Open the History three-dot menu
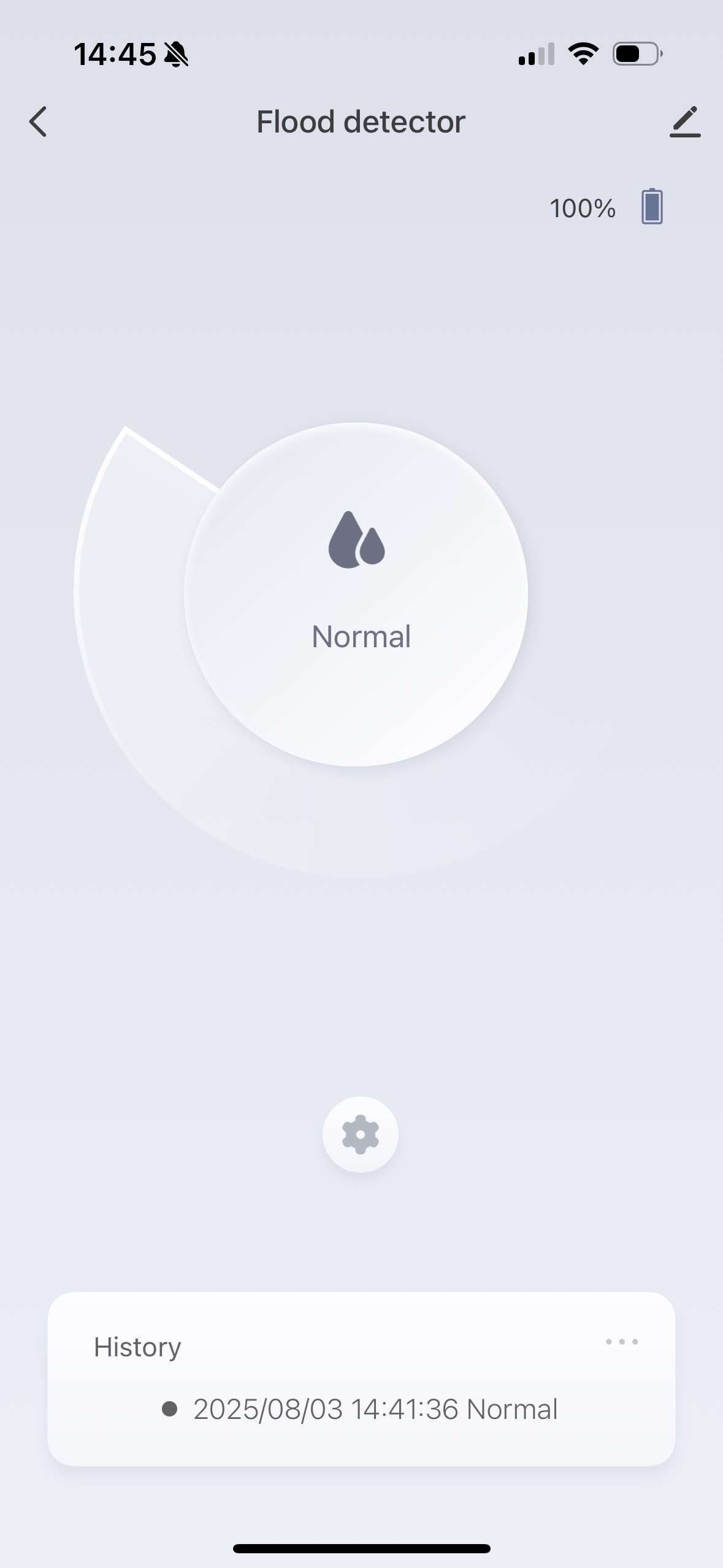723x1568 pixels. click(621, 1342)
